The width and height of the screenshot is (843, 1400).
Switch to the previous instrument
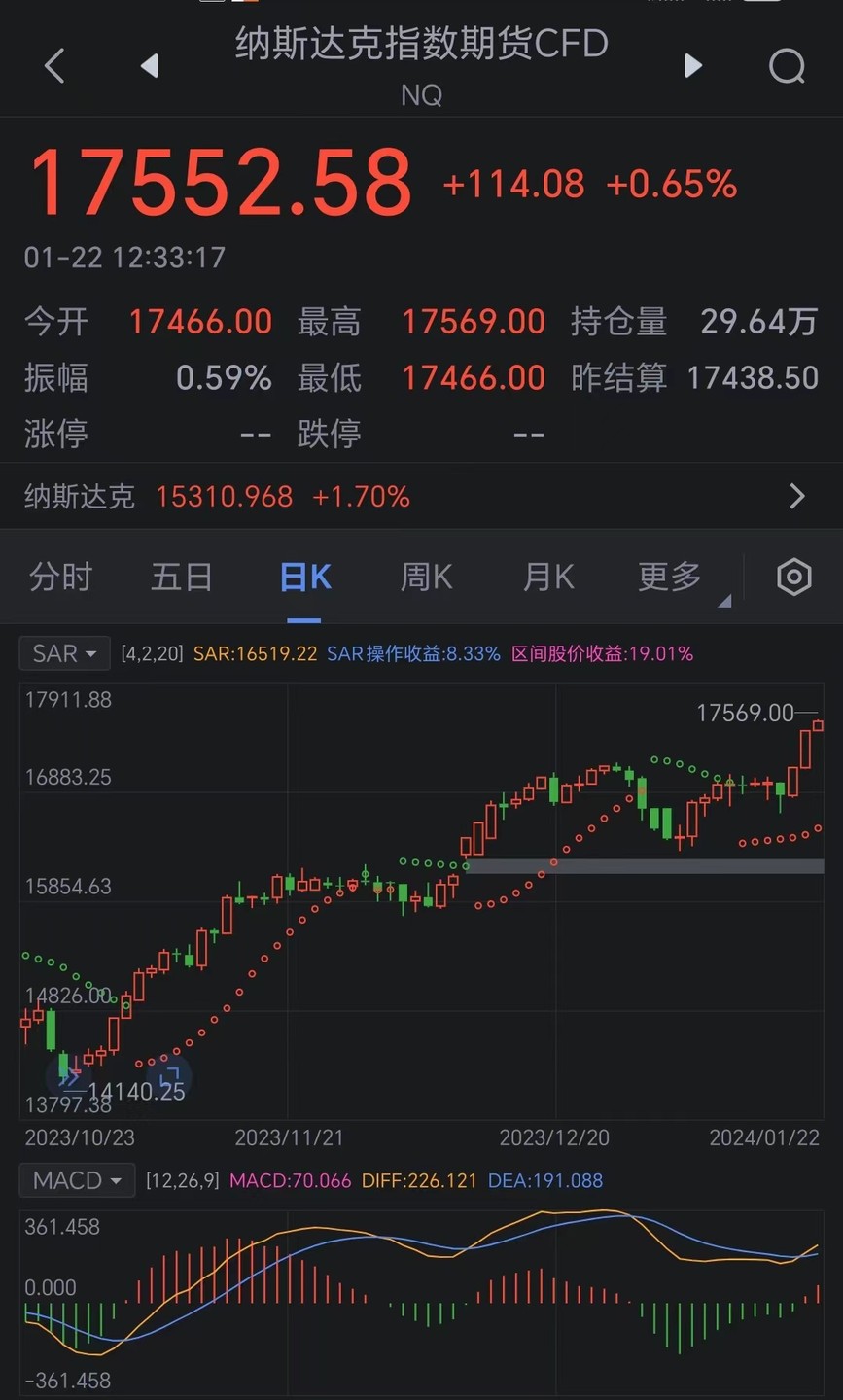(x=150, y=66)
